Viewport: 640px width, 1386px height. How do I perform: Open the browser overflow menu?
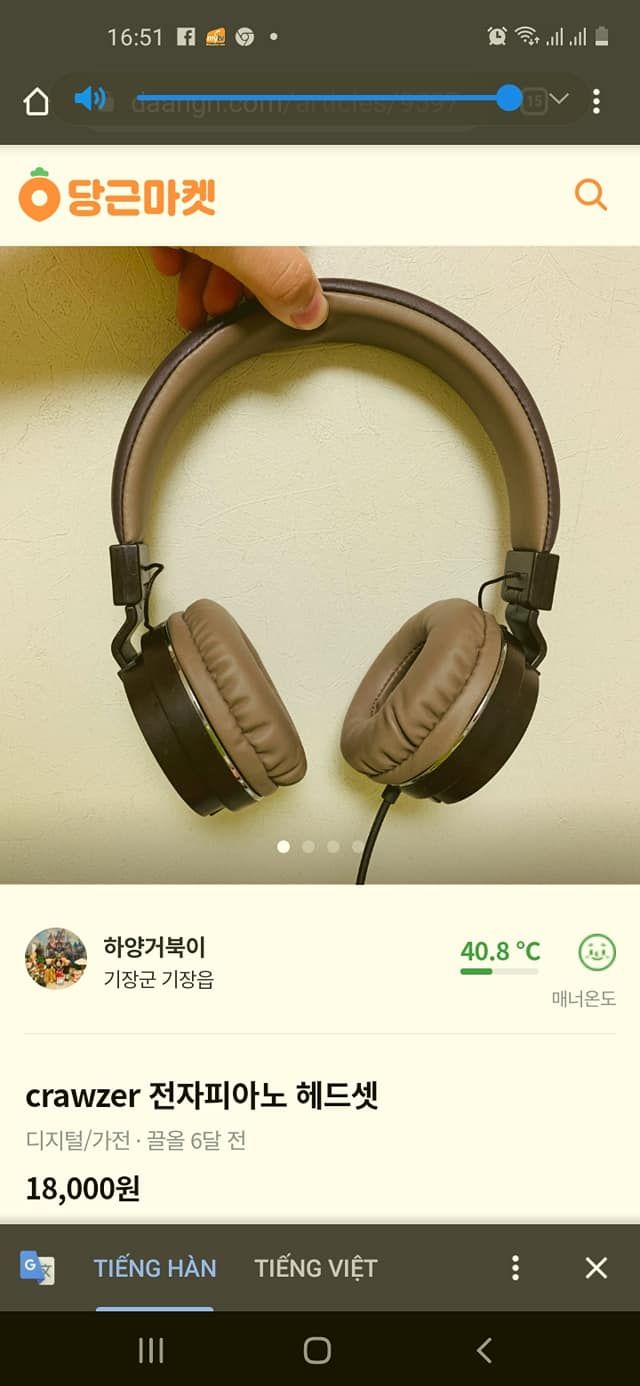coord(596,101)
